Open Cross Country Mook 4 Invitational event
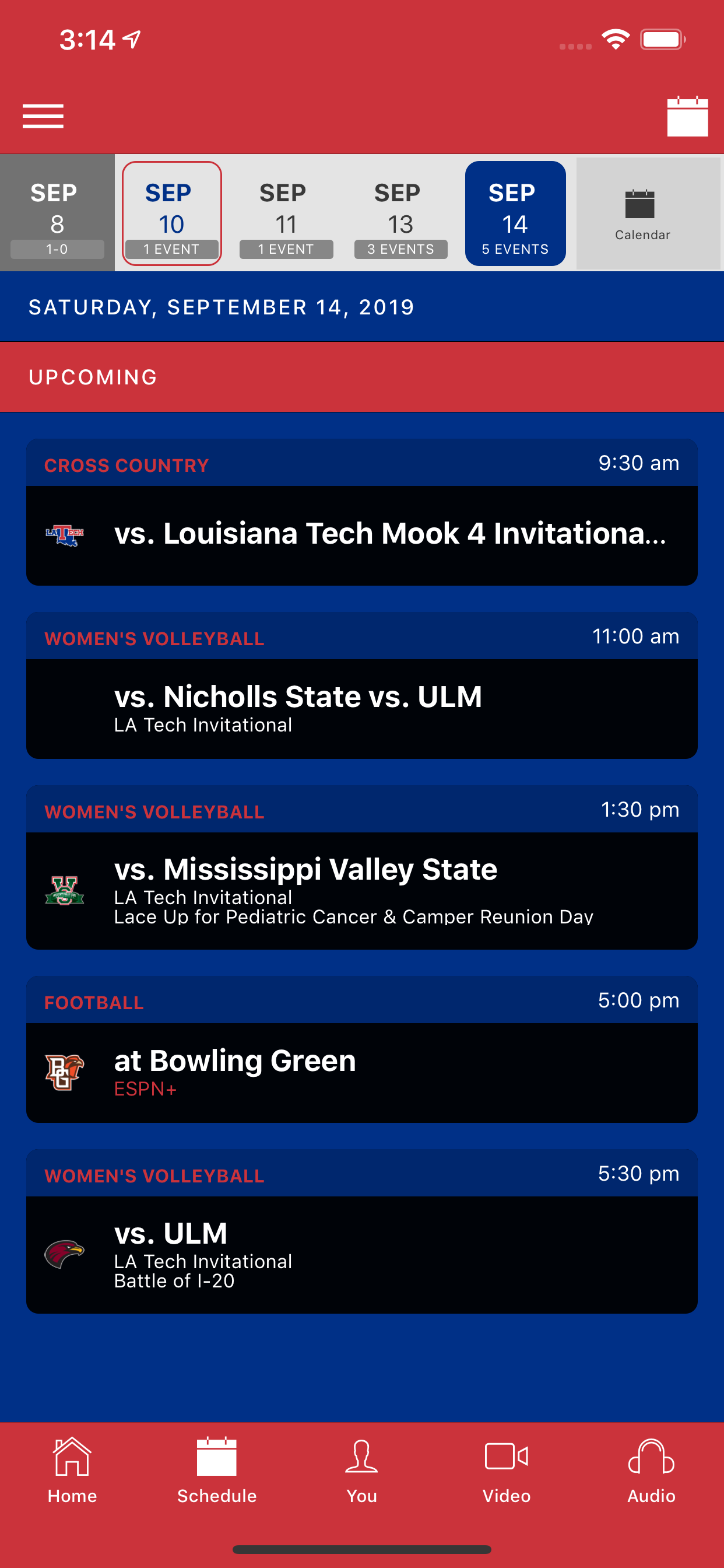Image resolution: width=724 pixels, height=1568 pixels. click(361, 512)
